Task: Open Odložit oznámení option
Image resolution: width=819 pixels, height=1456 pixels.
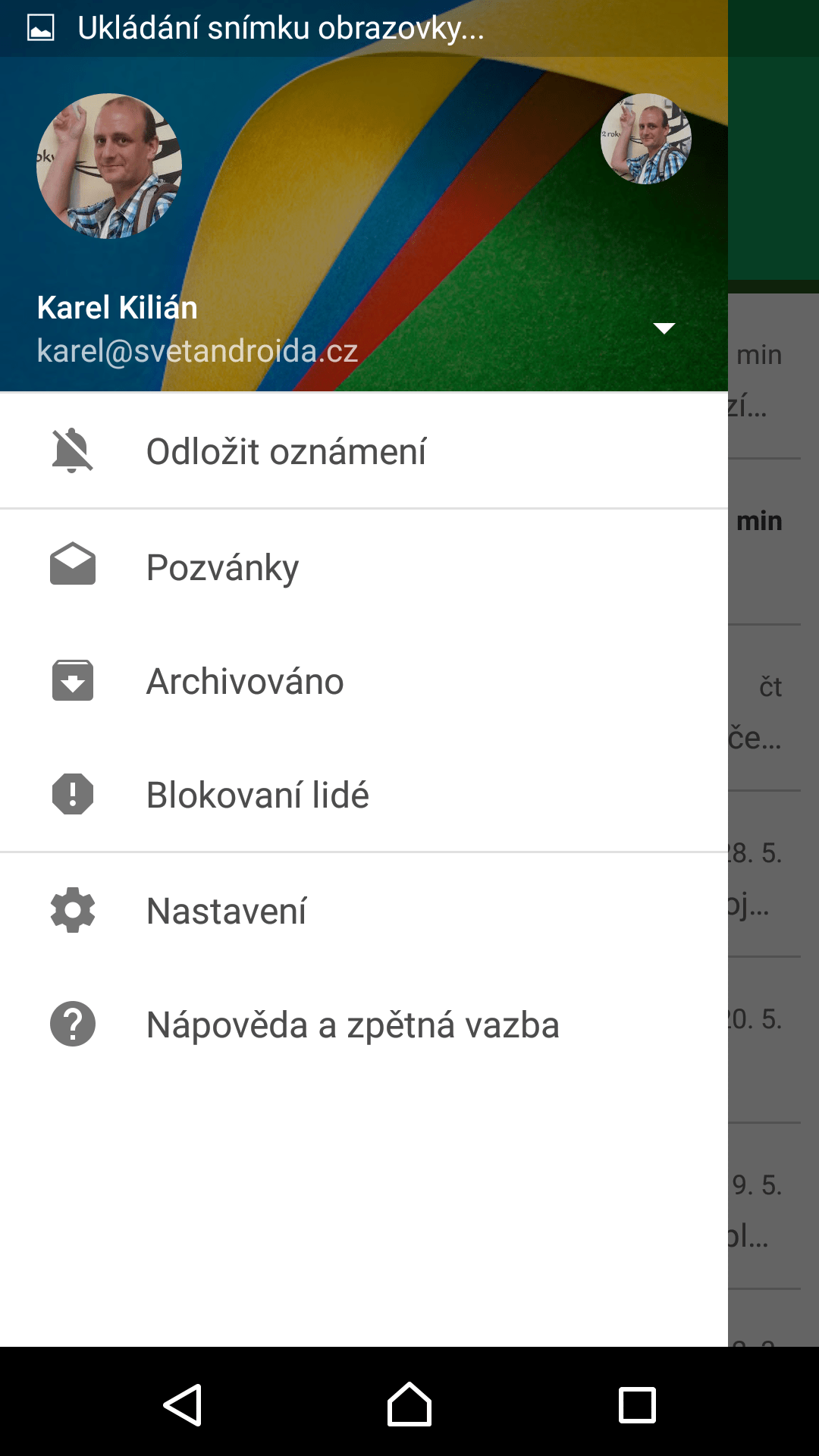Action: [x=287, y=452]
